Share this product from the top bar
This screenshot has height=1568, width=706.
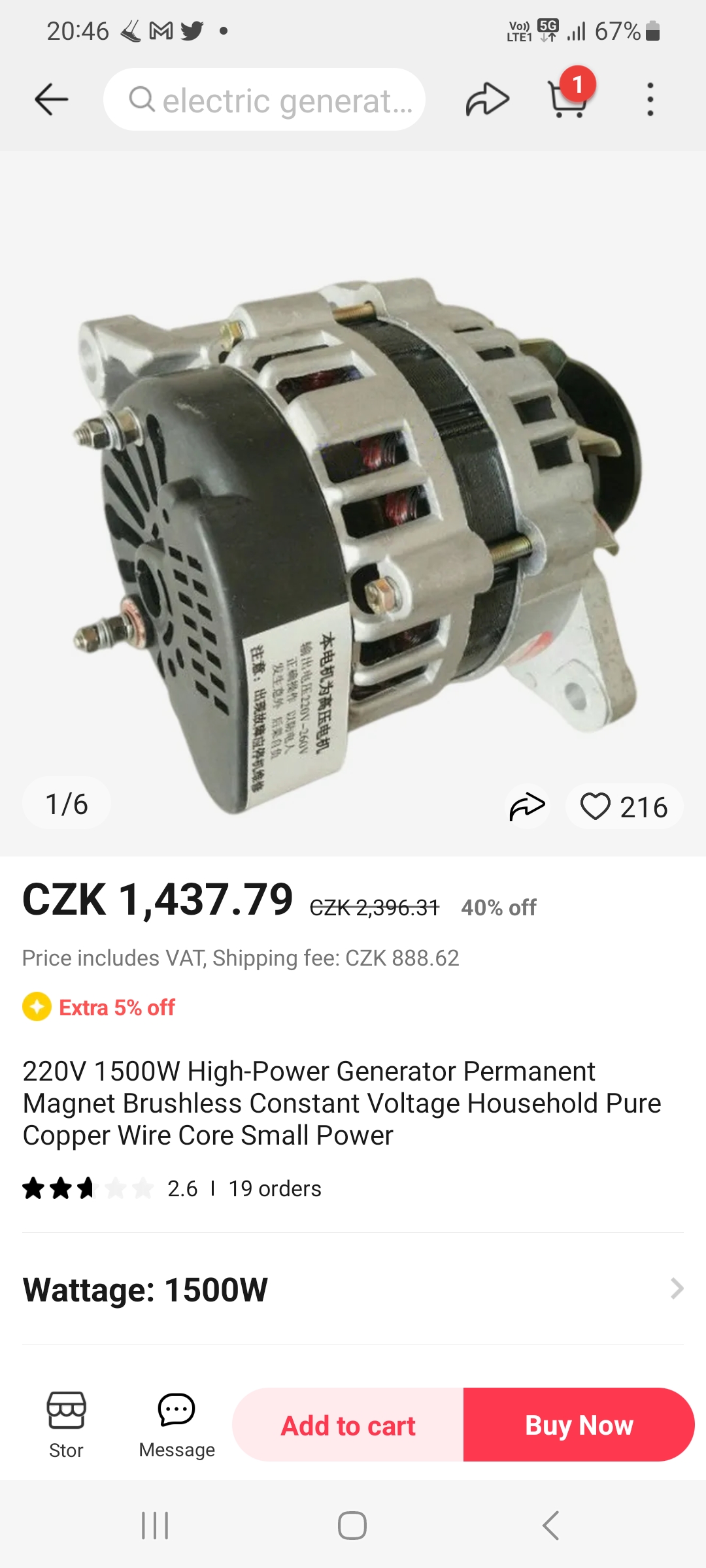pos(487,100)
